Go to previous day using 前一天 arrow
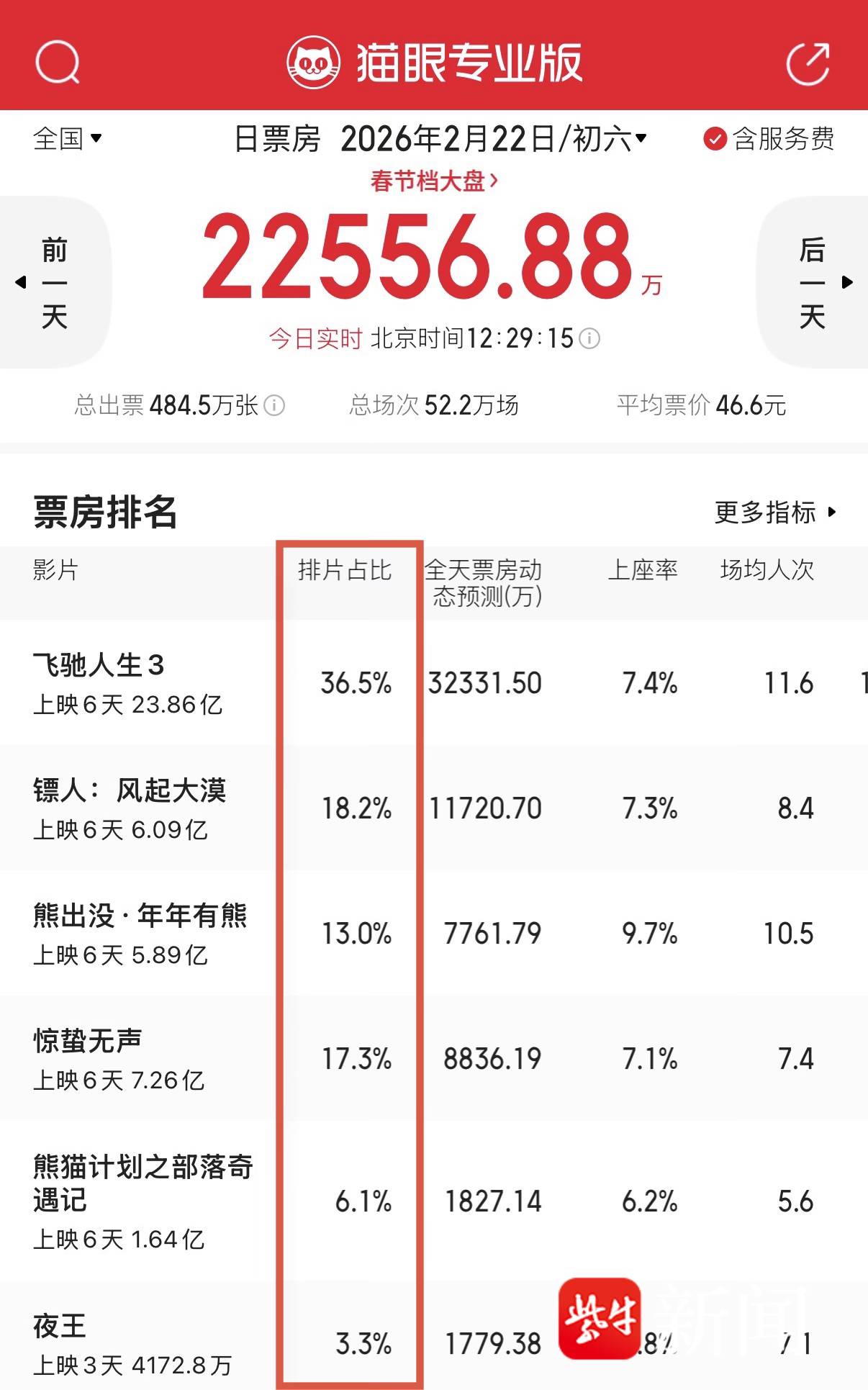 click(54, 283)
